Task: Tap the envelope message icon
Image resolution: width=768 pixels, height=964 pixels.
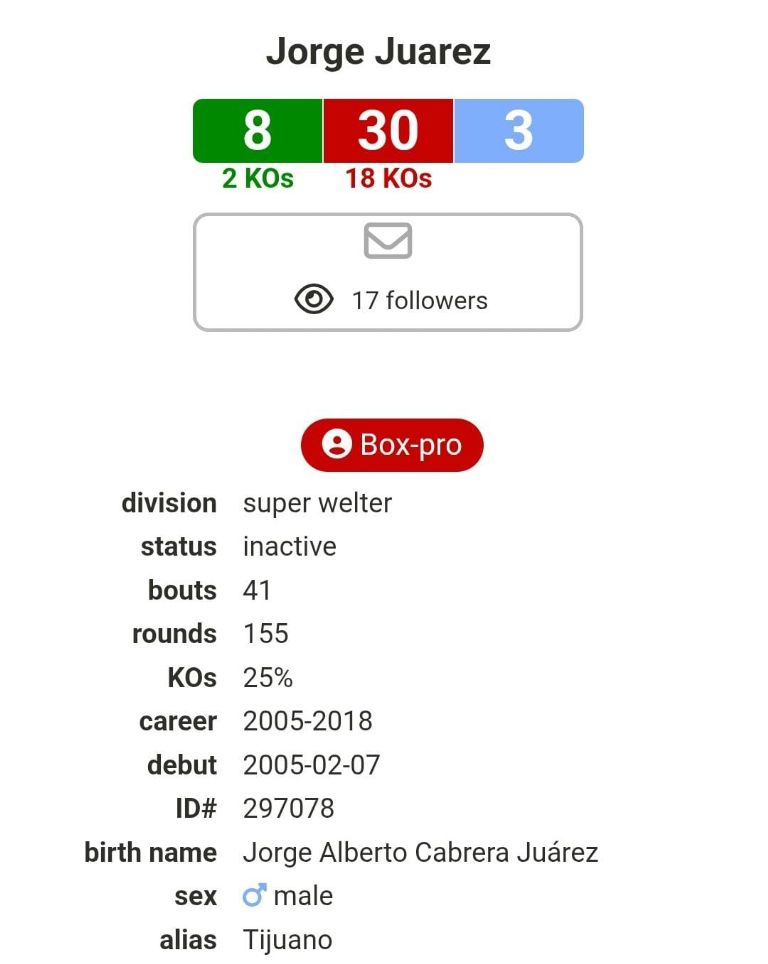Action: click(388, 241)
